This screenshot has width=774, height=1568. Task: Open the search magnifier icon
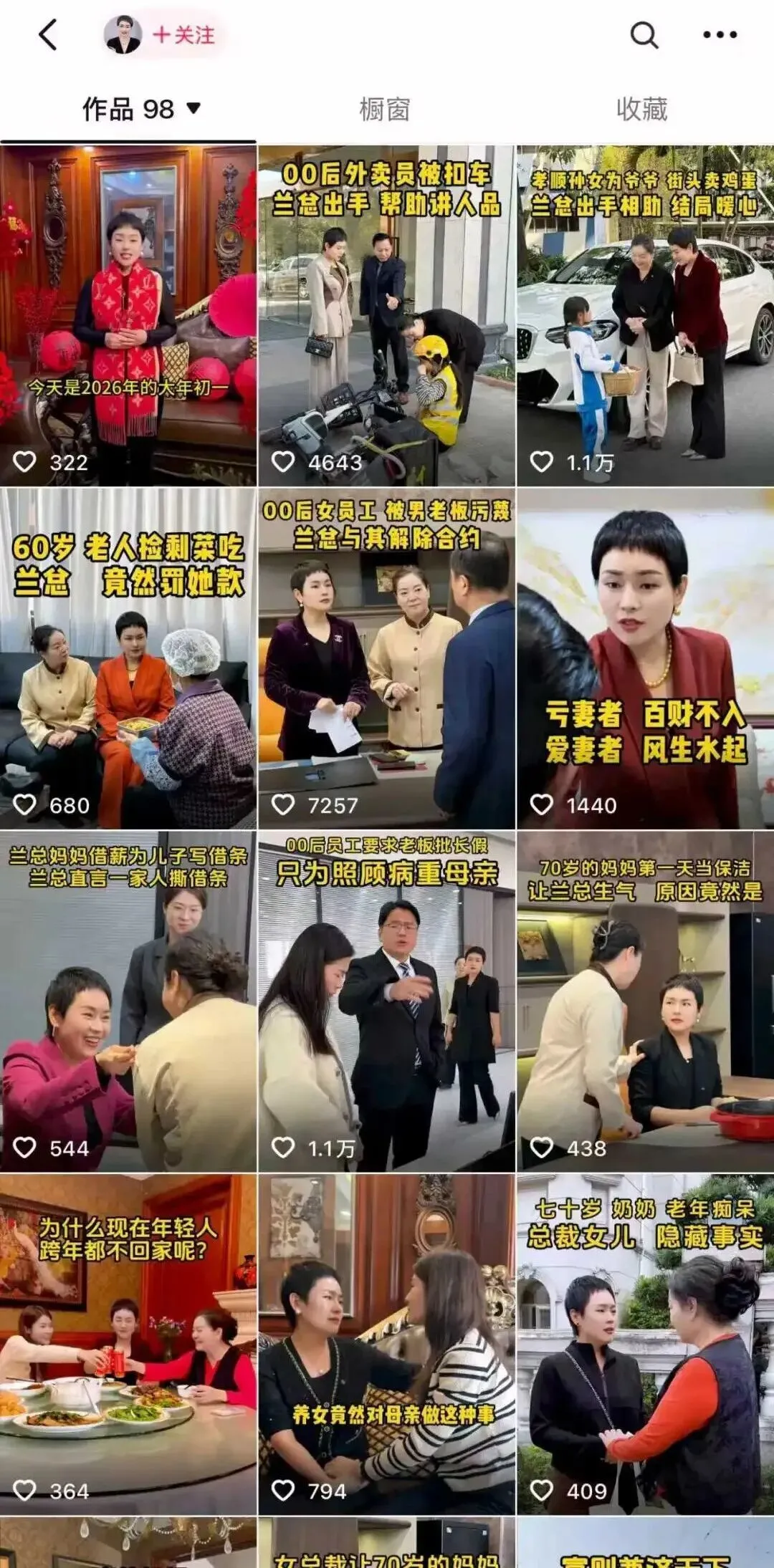click(x=644, y=34)
